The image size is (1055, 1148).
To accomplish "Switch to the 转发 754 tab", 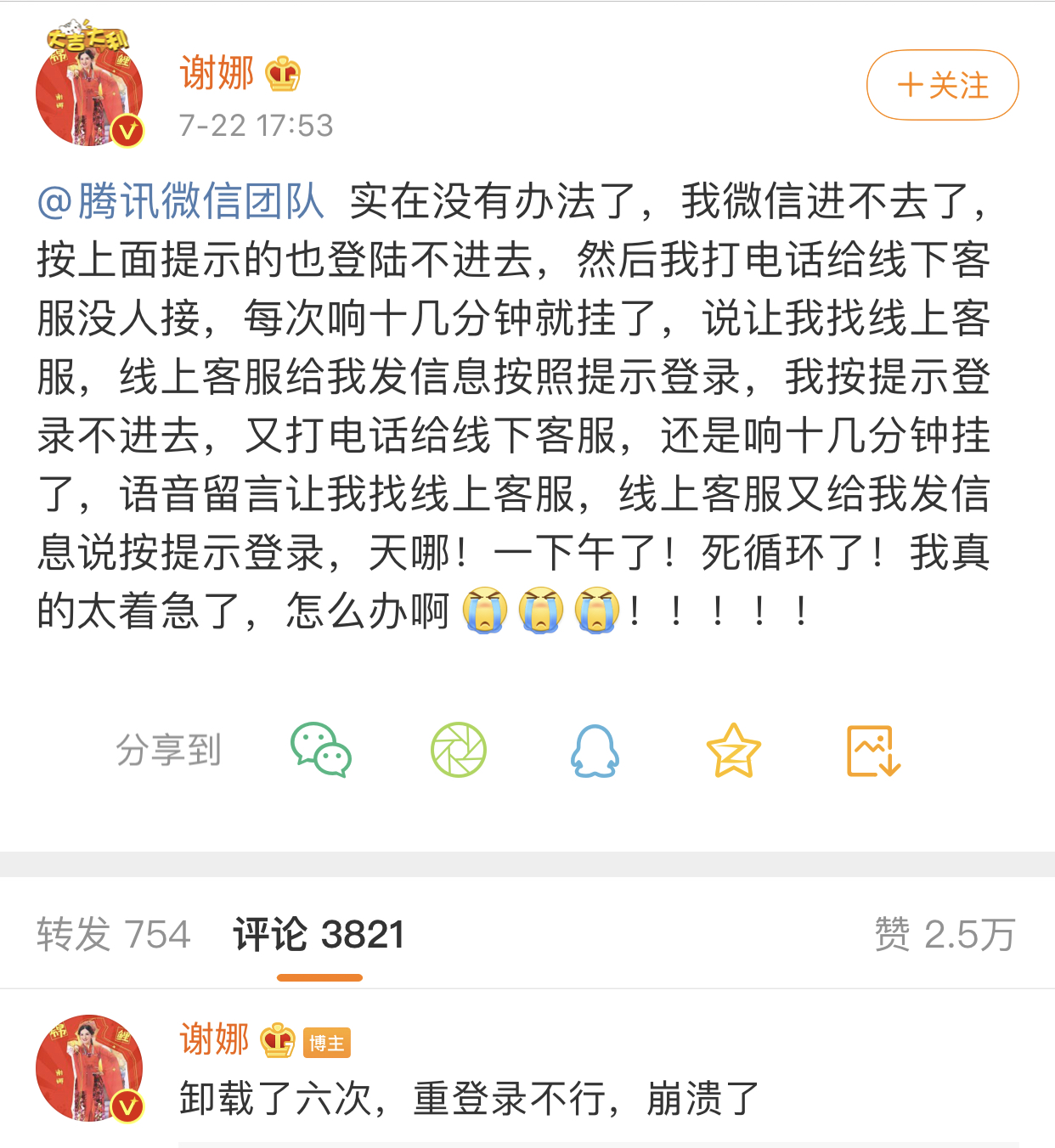I will point(113,935).
